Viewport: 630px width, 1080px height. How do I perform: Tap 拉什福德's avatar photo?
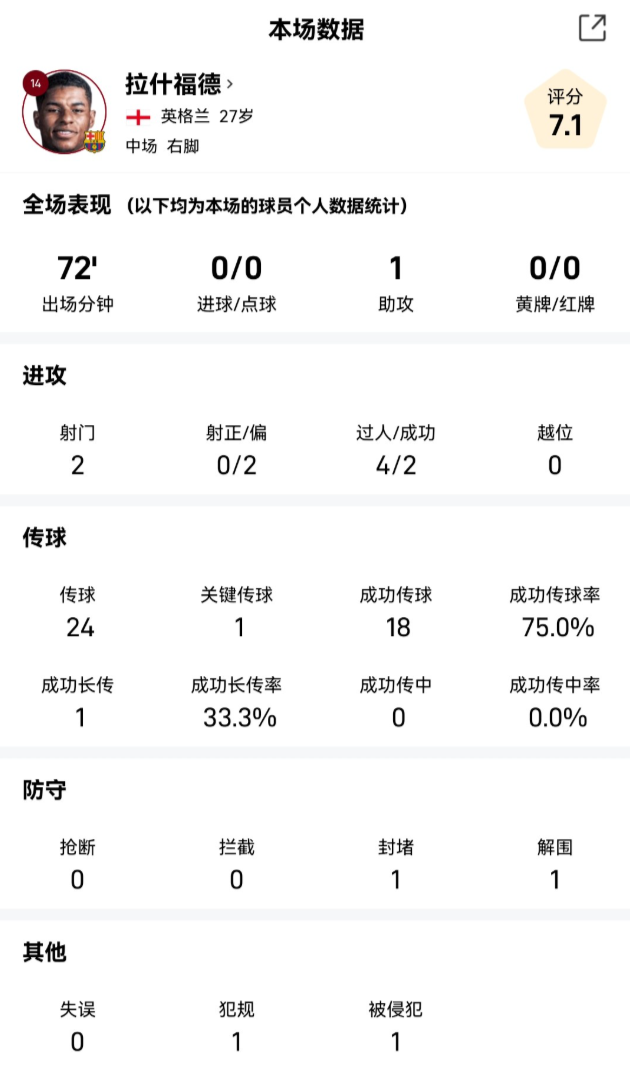(x=64, y=112)
